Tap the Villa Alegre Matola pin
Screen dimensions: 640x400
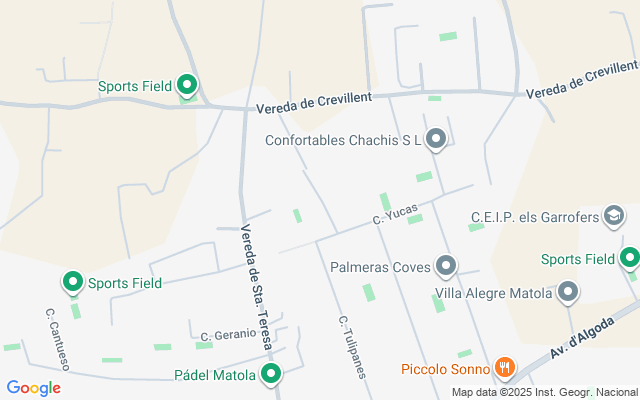coord(568,293)
